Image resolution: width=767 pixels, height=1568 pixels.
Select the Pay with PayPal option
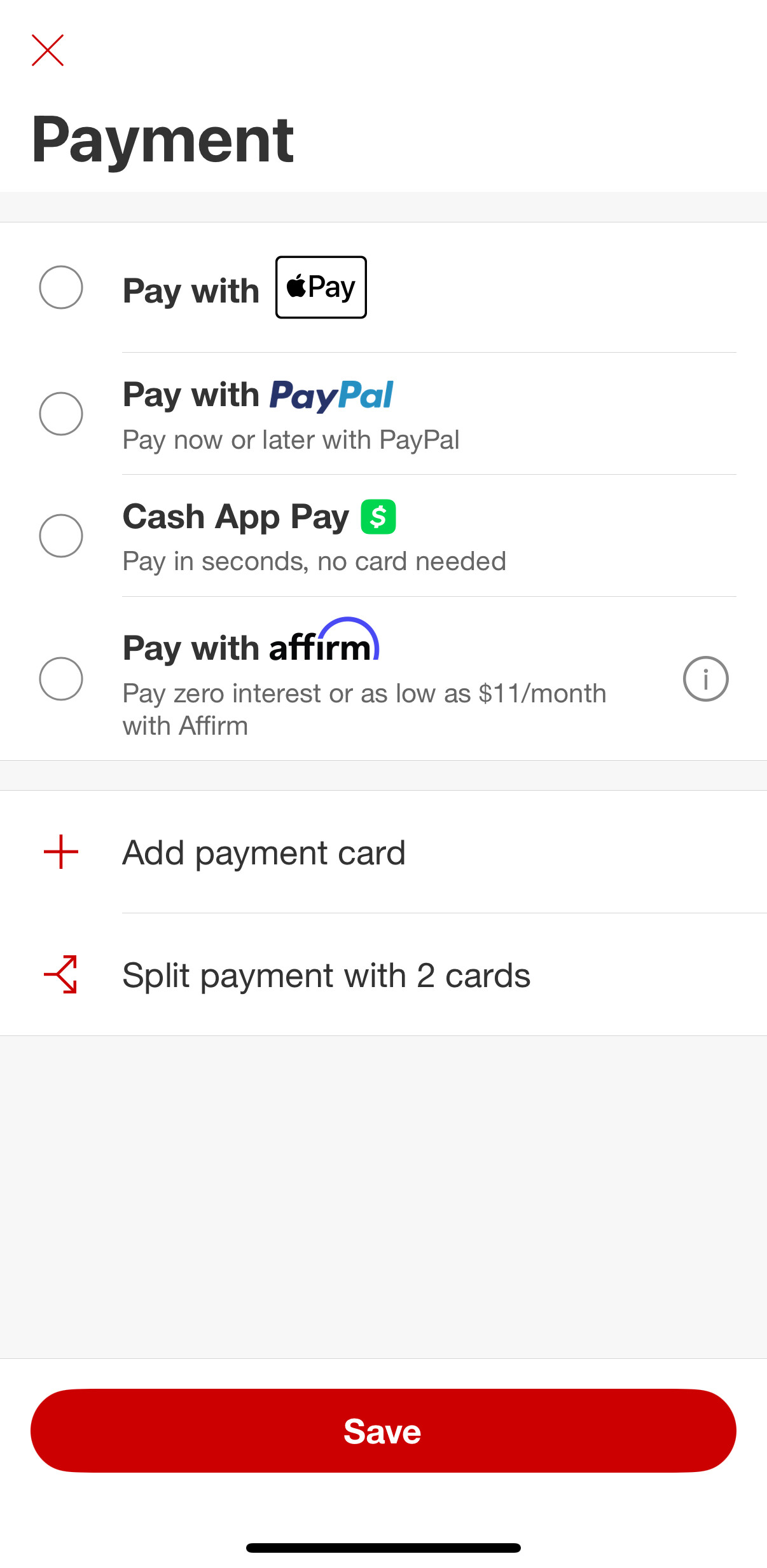[61, 413]
